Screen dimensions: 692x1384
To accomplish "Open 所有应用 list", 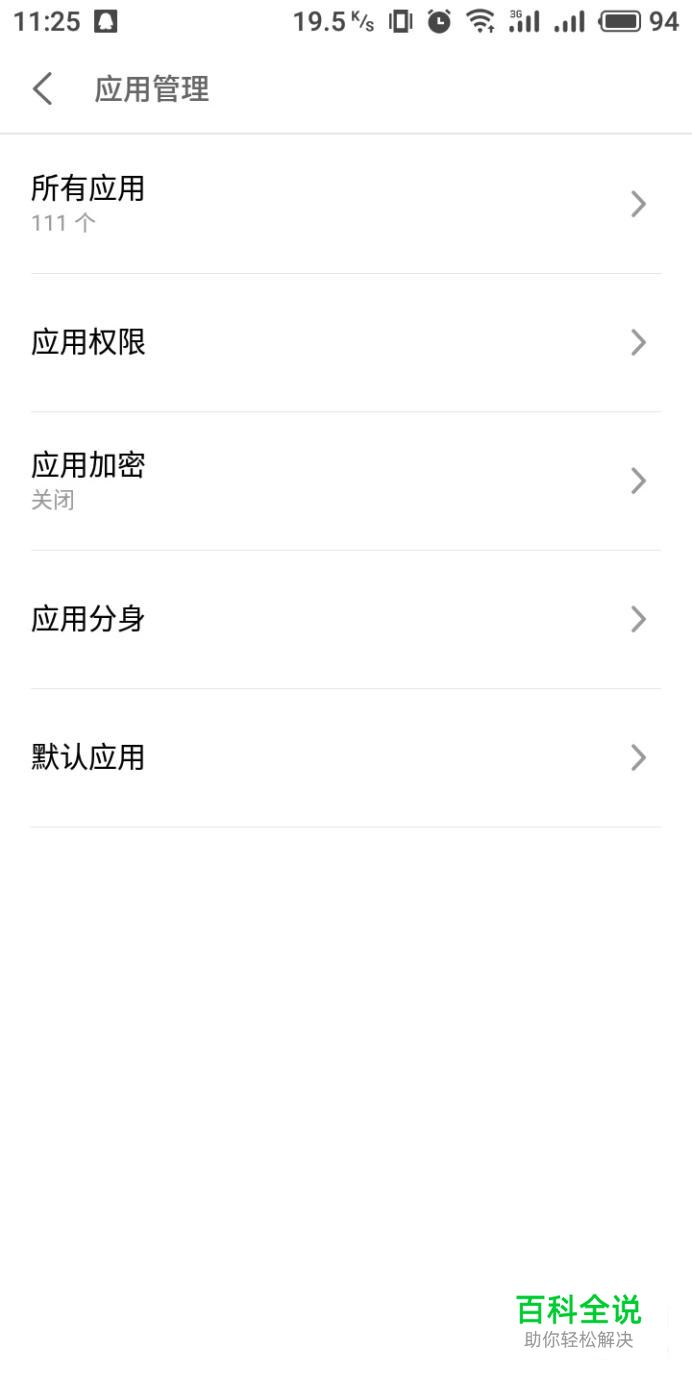I will tap(345, 204).
